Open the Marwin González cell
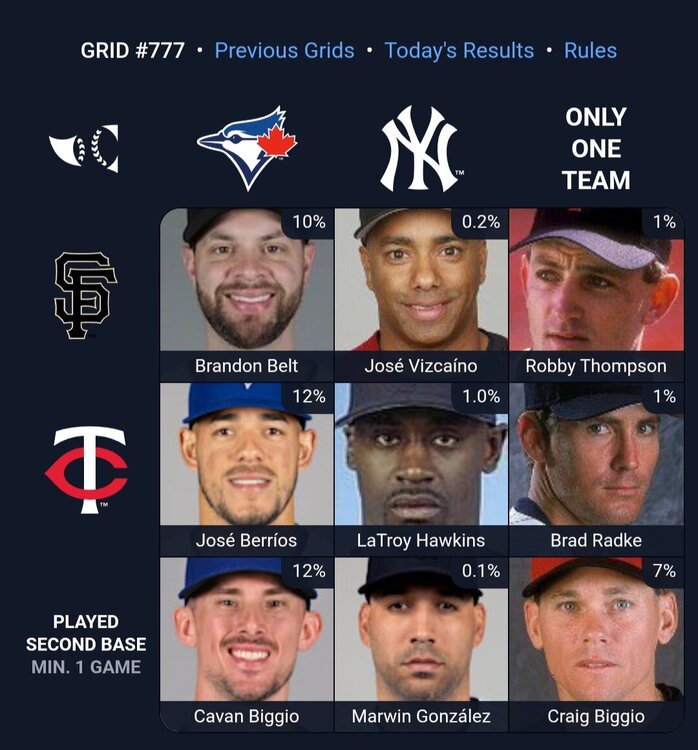Viewport: 698px width, 750px height. click(x=420, y=643)
